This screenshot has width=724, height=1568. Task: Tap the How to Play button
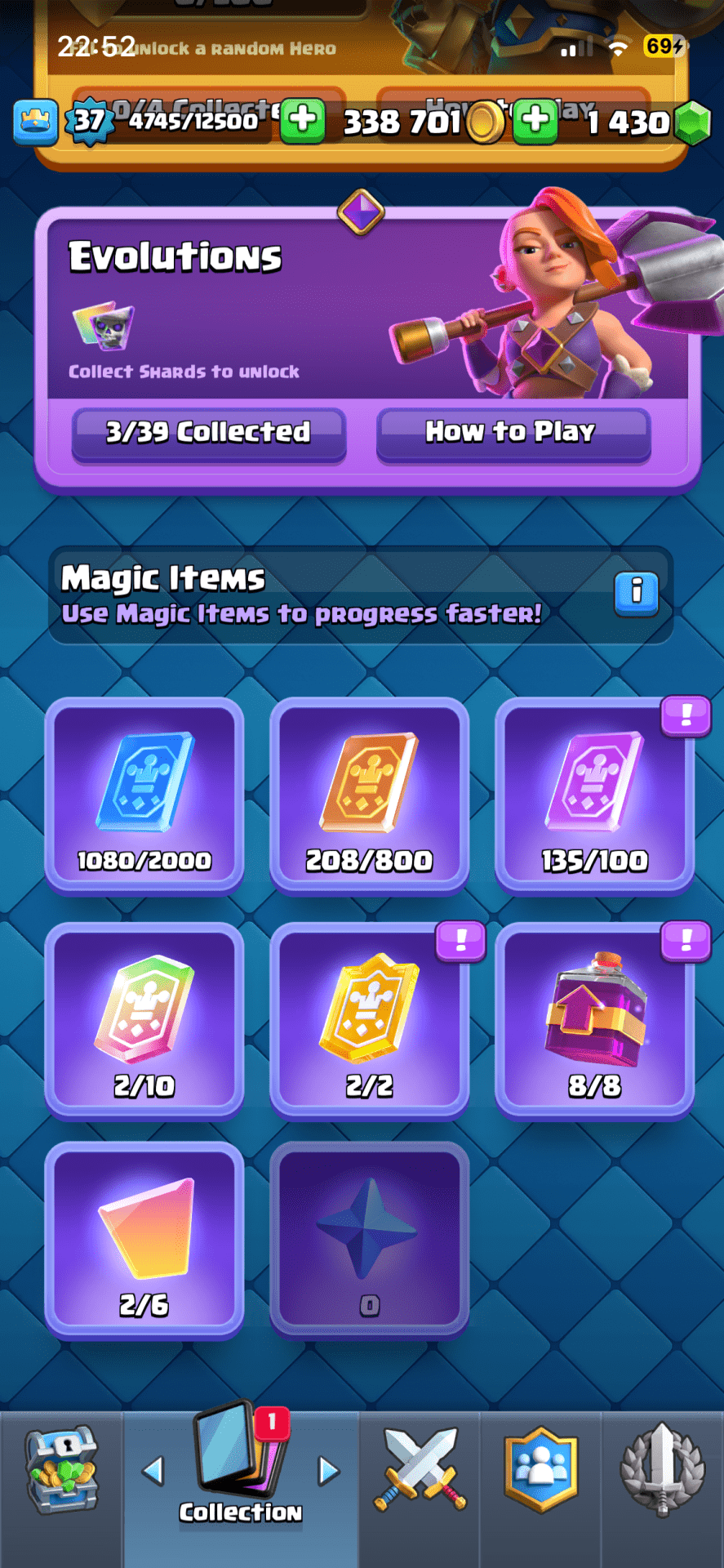tap(513, 433)
